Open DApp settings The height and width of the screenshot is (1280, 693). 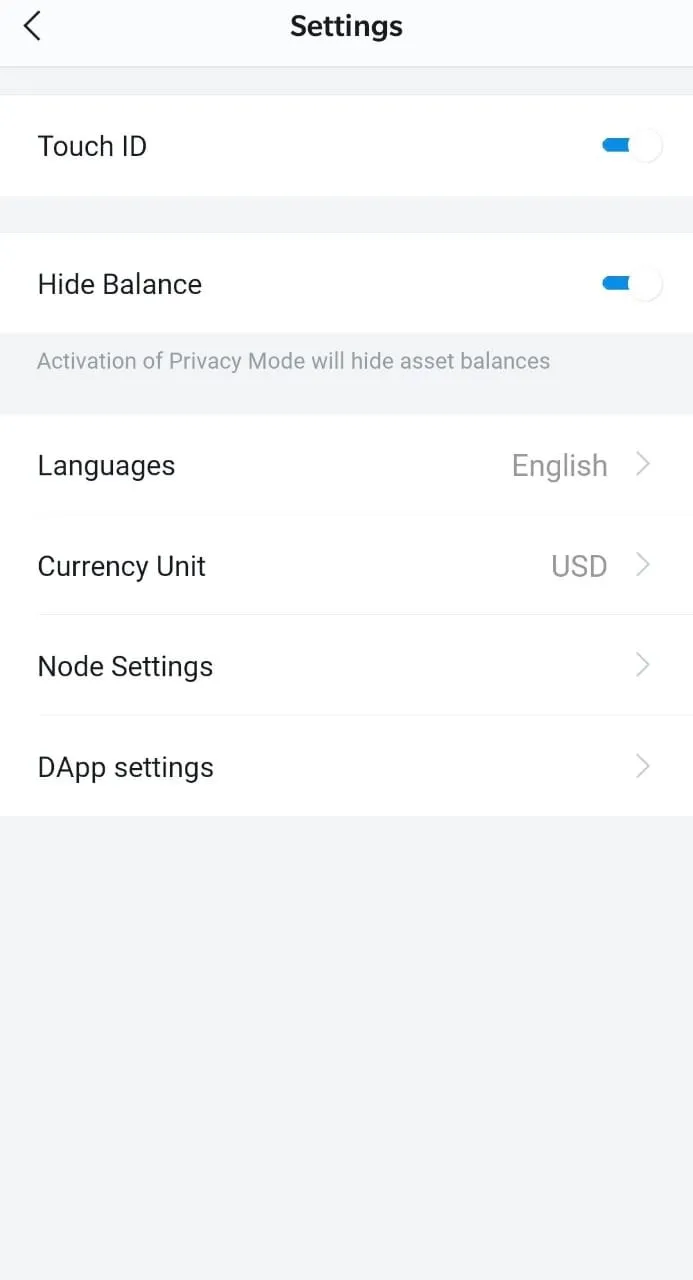pyautogui.click(x=346, y=767)
